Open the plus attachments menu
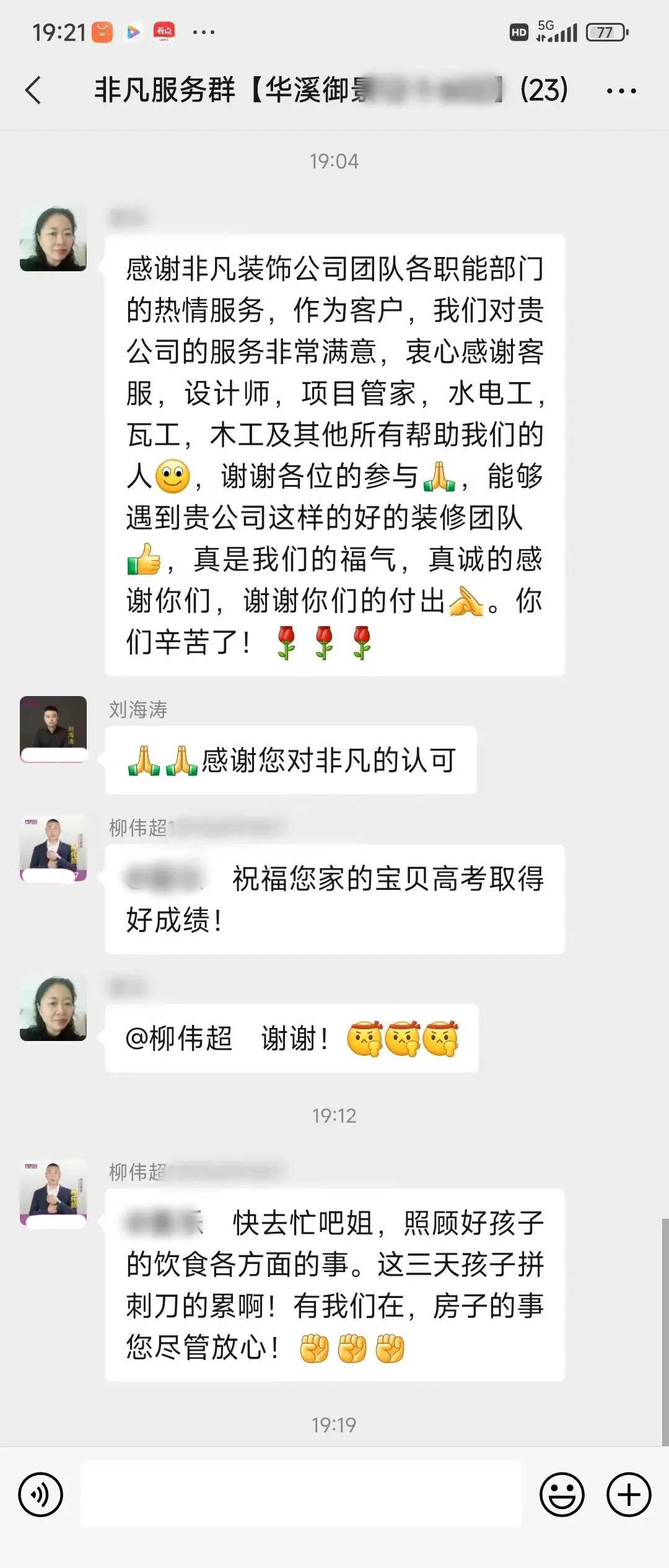Image resolution: width=669 pixels, height=1568 pixels. (628, 1494)
